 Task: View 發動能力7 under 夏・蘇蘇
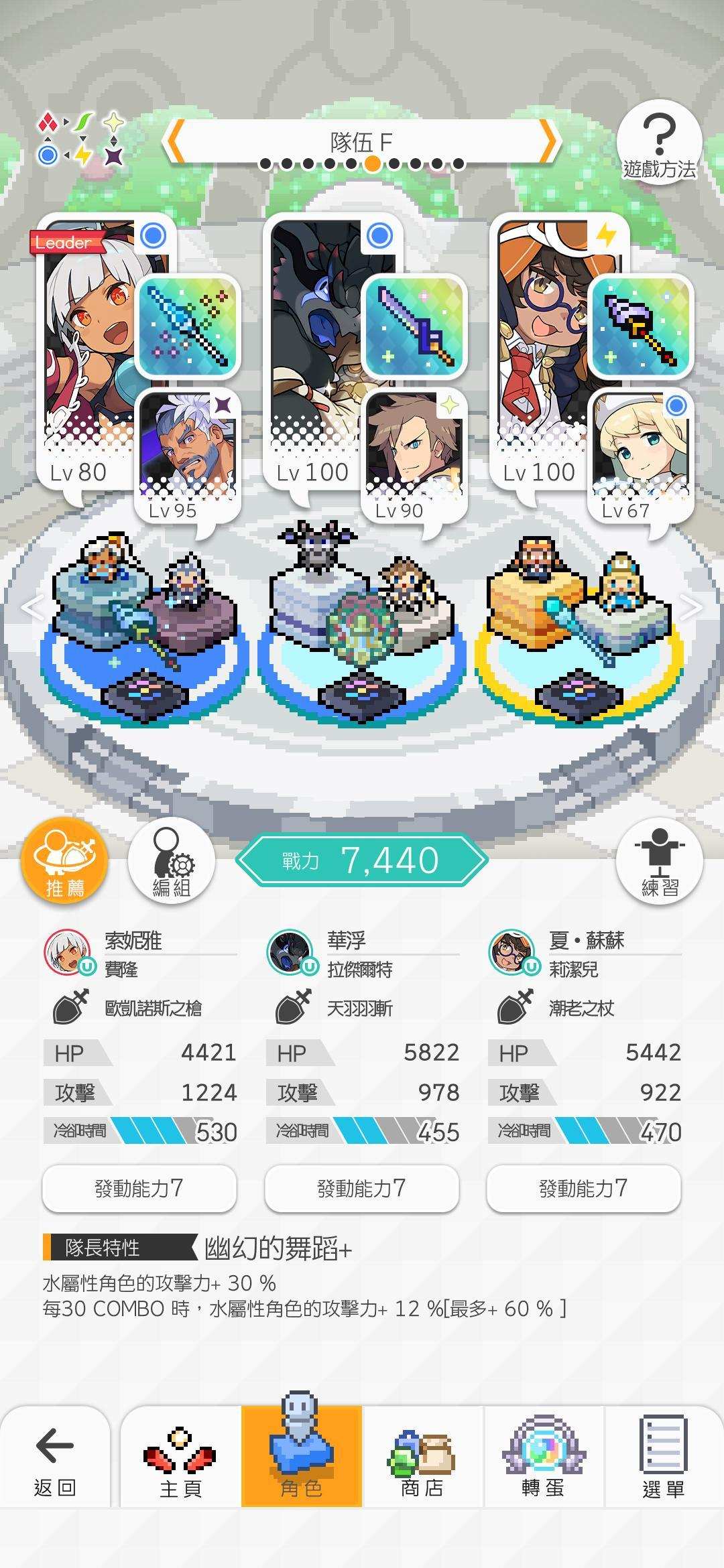(x=584, y=1188)
